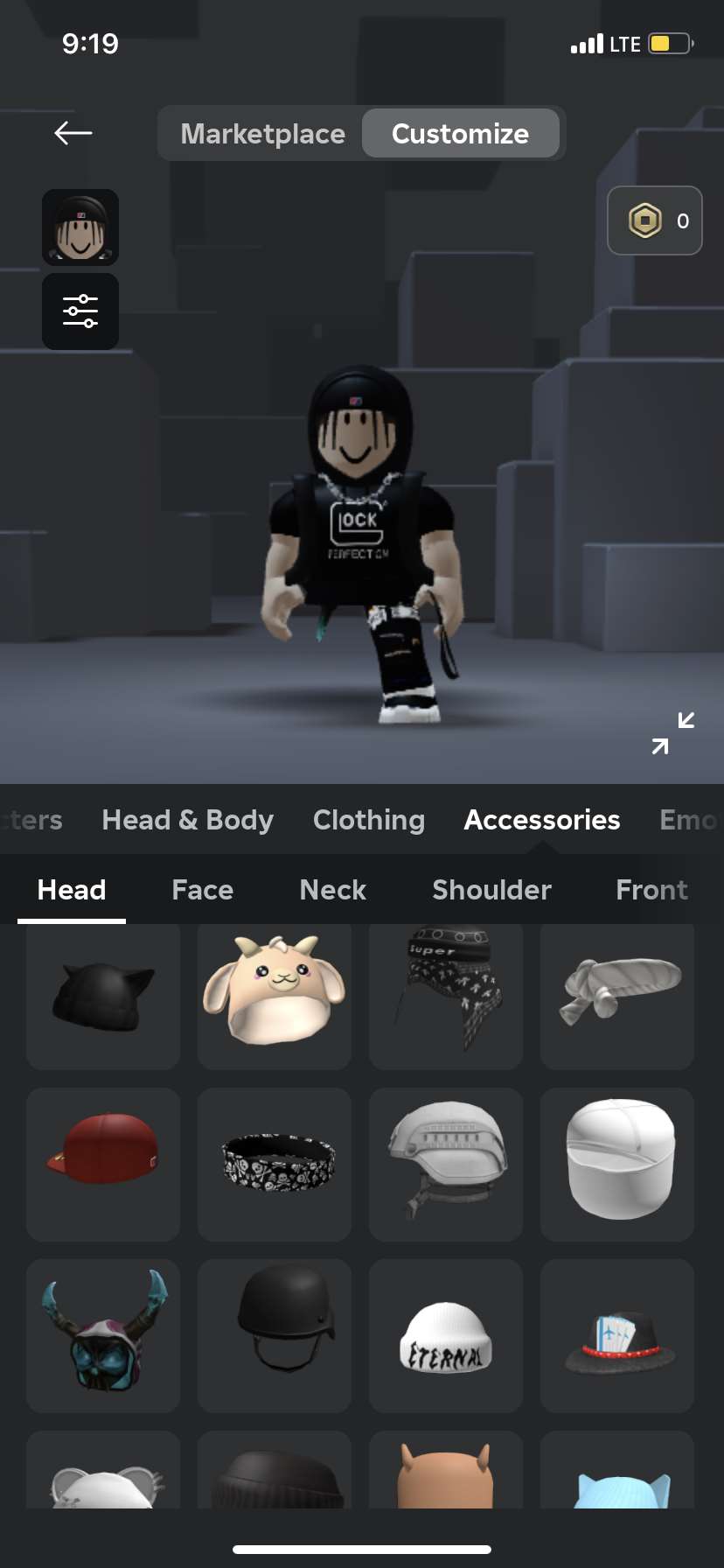
Task: Go back with the arrow icon
Action: coord(73,133)
